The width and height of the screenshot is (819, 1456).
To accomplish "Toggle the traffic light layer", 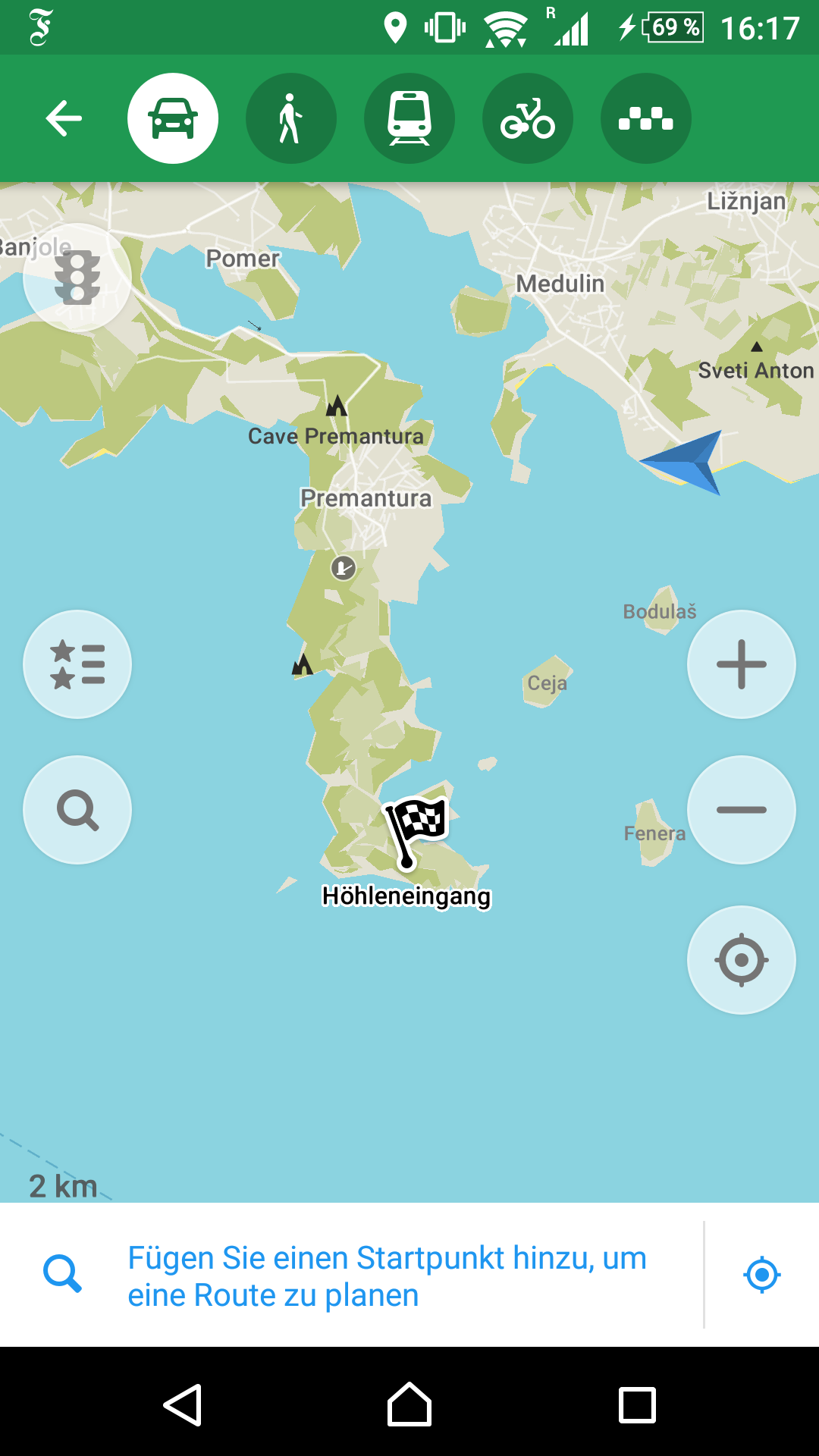I will tap(77, 278).
